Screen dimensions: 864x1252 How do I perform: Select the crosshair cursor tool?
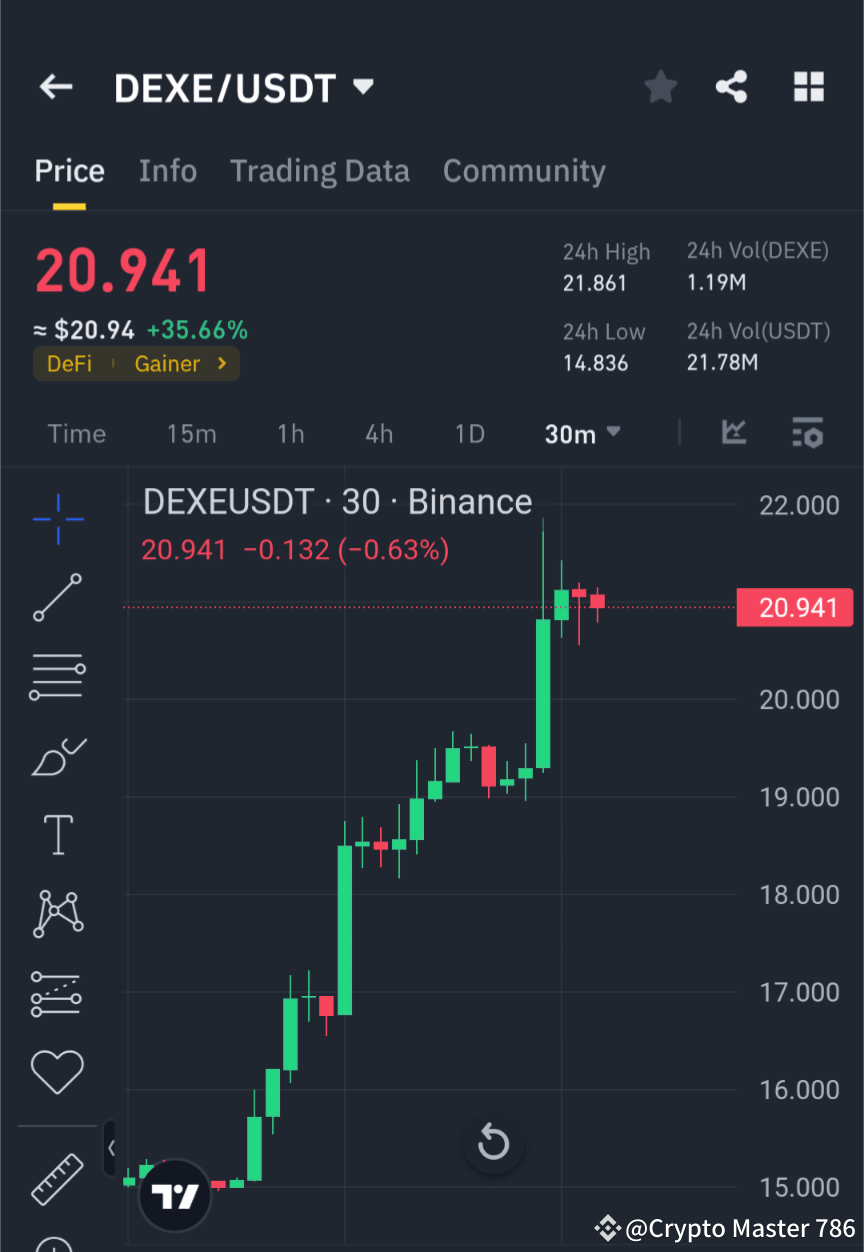(57, 519)
